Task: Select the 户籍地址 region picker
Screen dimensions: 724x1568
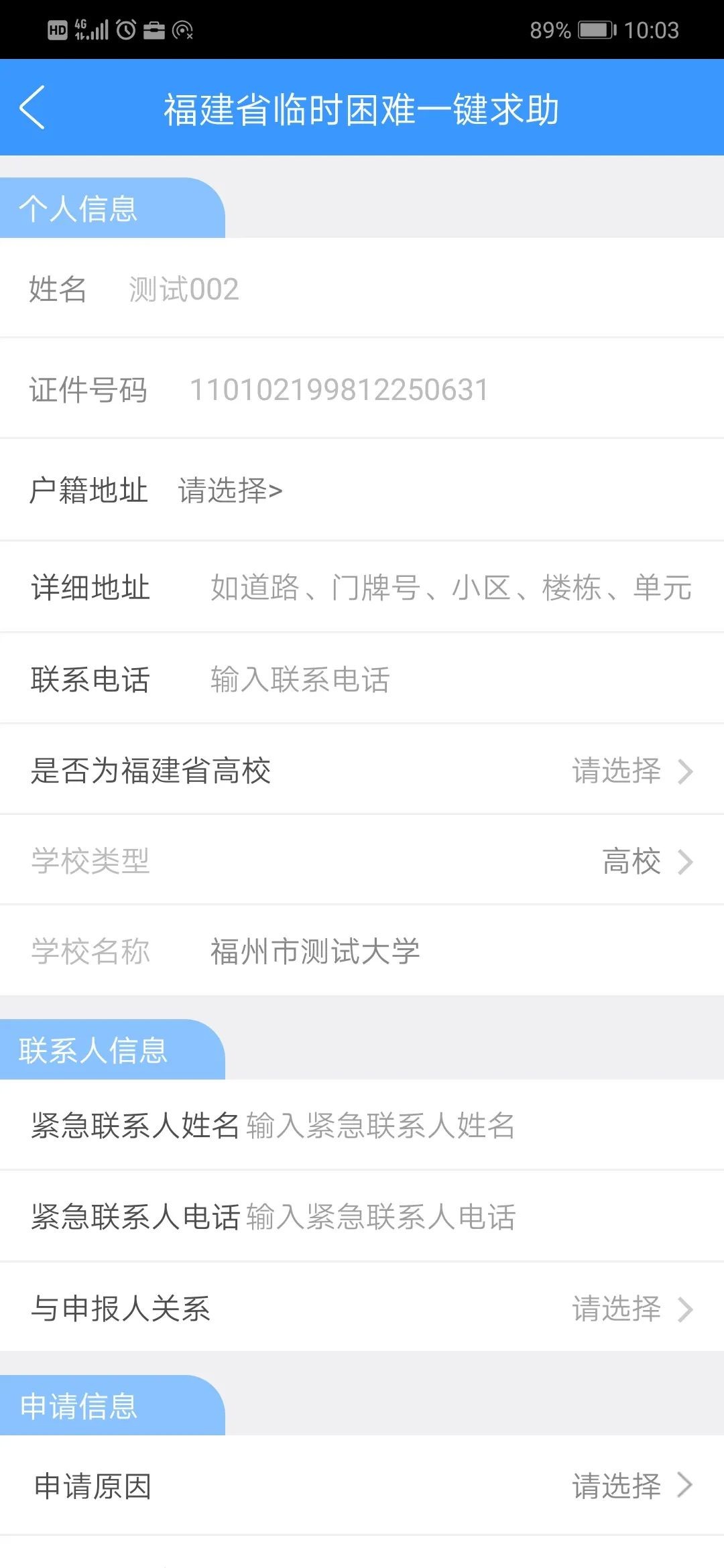Action: coord(230,491)
